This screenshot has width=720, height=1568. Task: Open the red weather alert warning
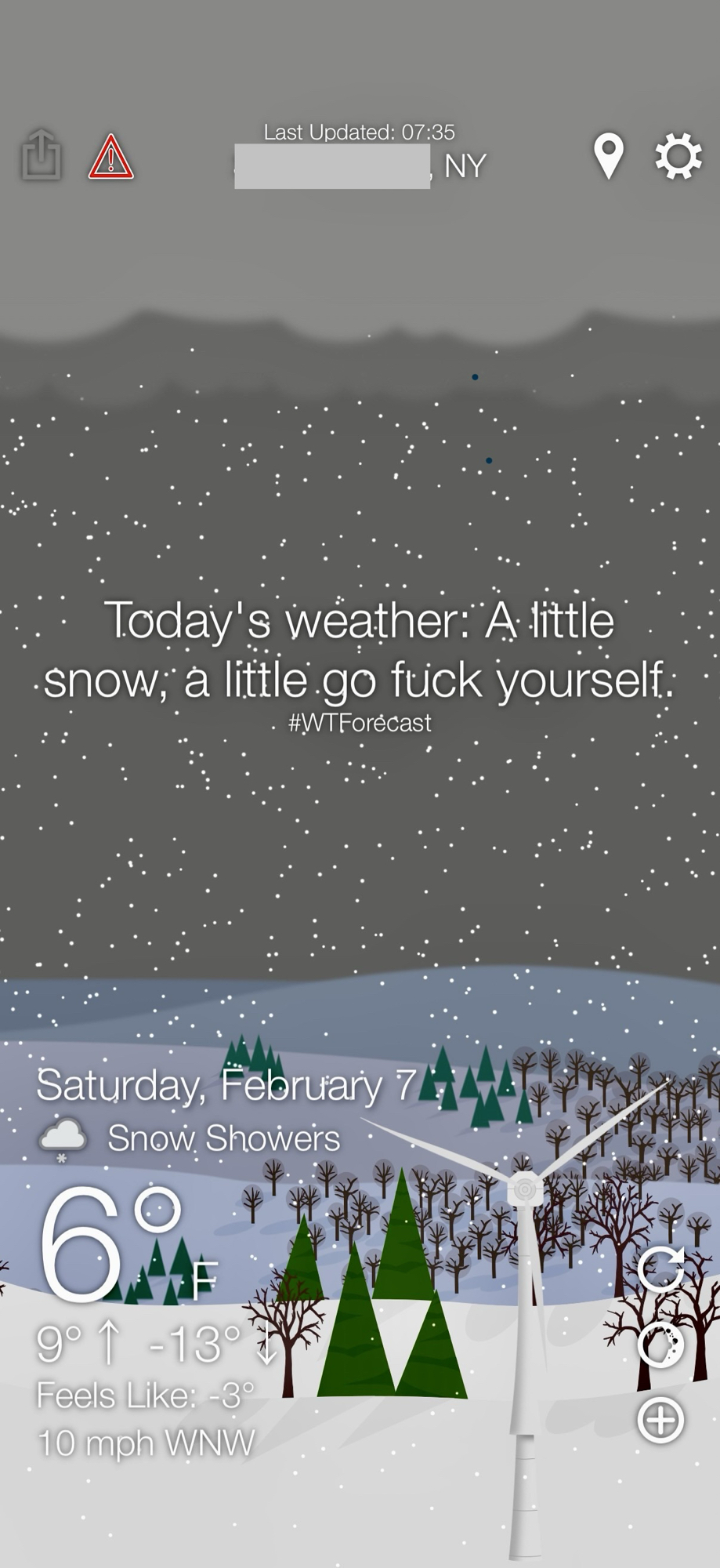(110, 158)
